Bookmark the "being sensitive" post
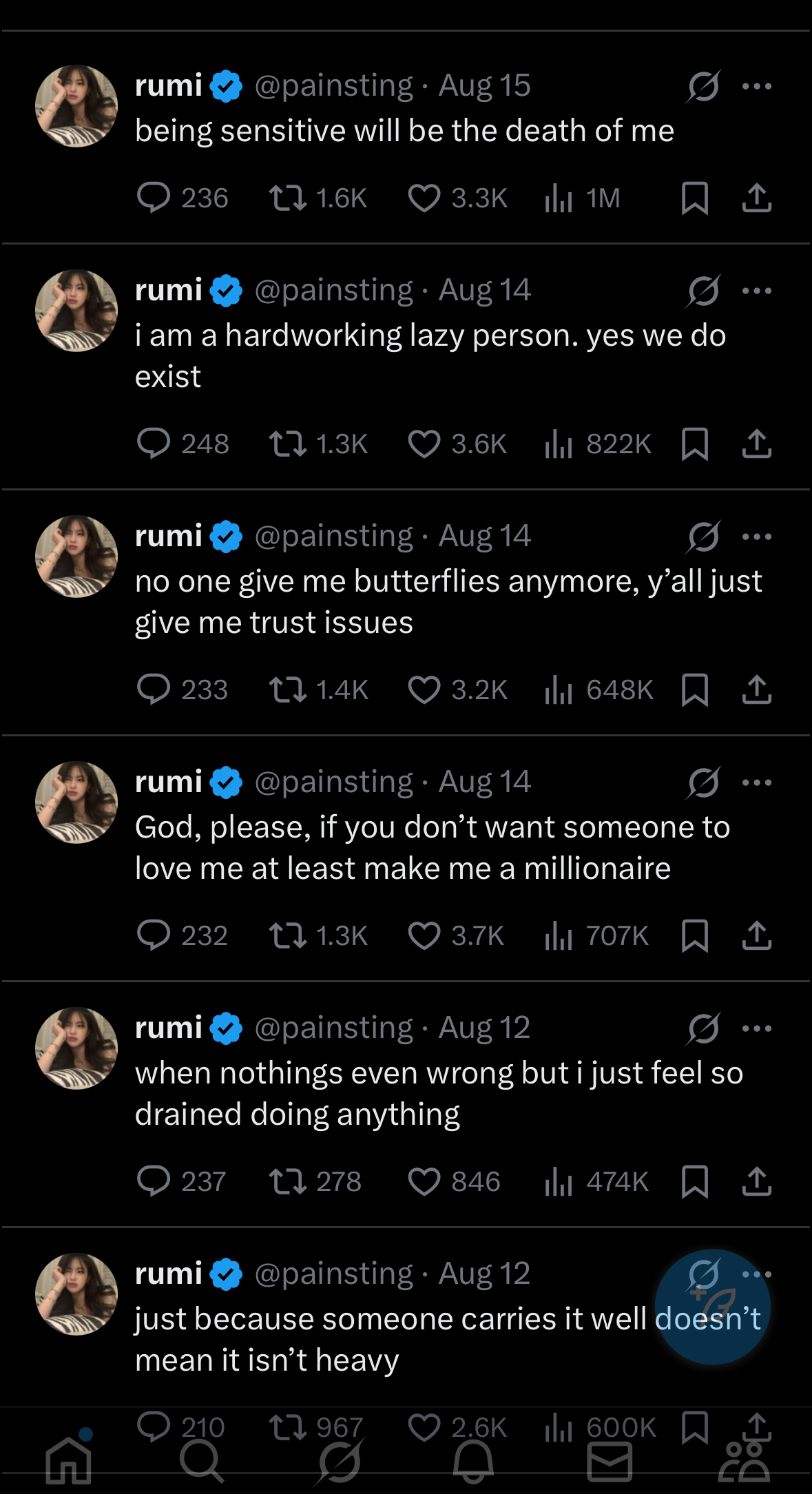The image size is (812, 1494). point(694,198)
